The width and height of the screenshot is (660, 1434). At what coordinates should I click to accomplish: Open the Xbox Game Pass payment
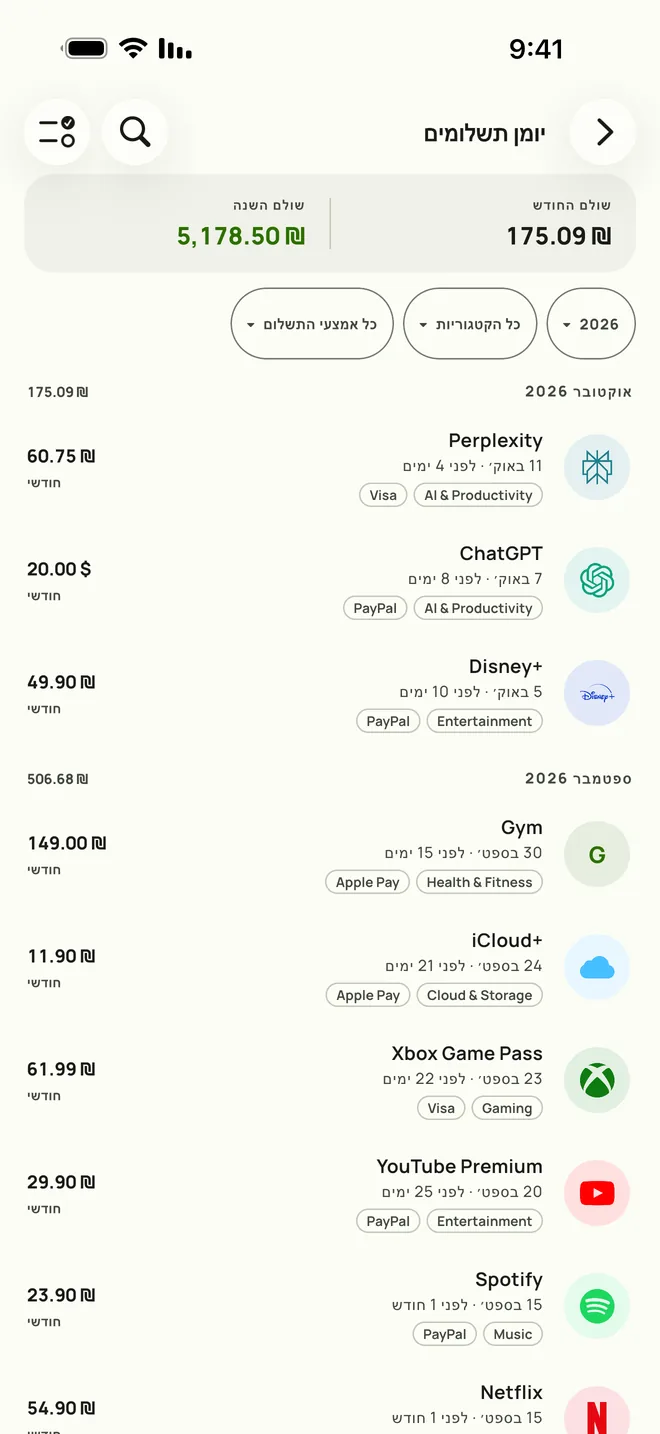pyautogui.click(x=330, y=1081)
